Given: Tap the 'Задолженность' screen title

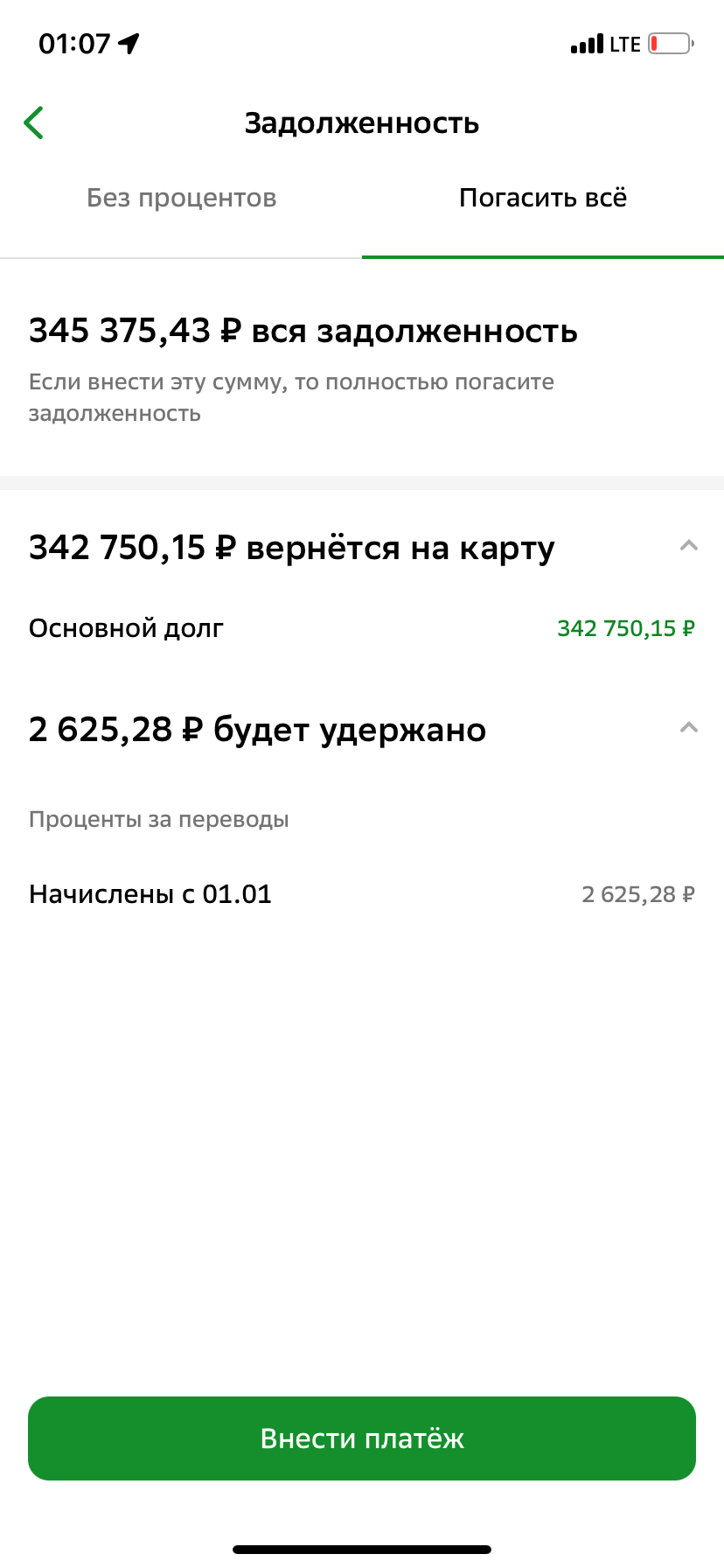Looking at the screenshot, I should [x=362, y=122].
